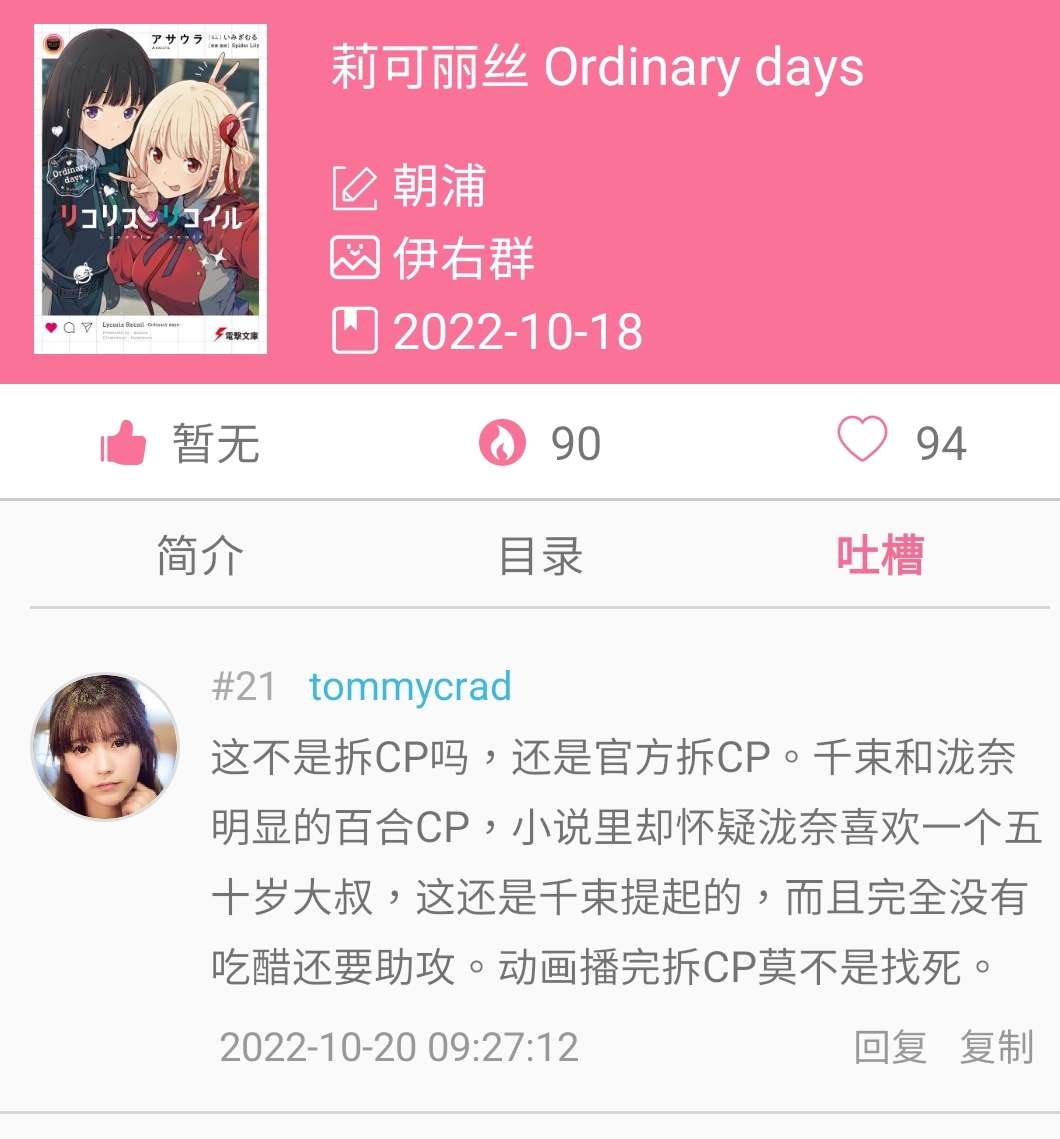Screen dimensions: 1060x1139
Task: Open author 朝浦's page
Action: click(439, 188)
